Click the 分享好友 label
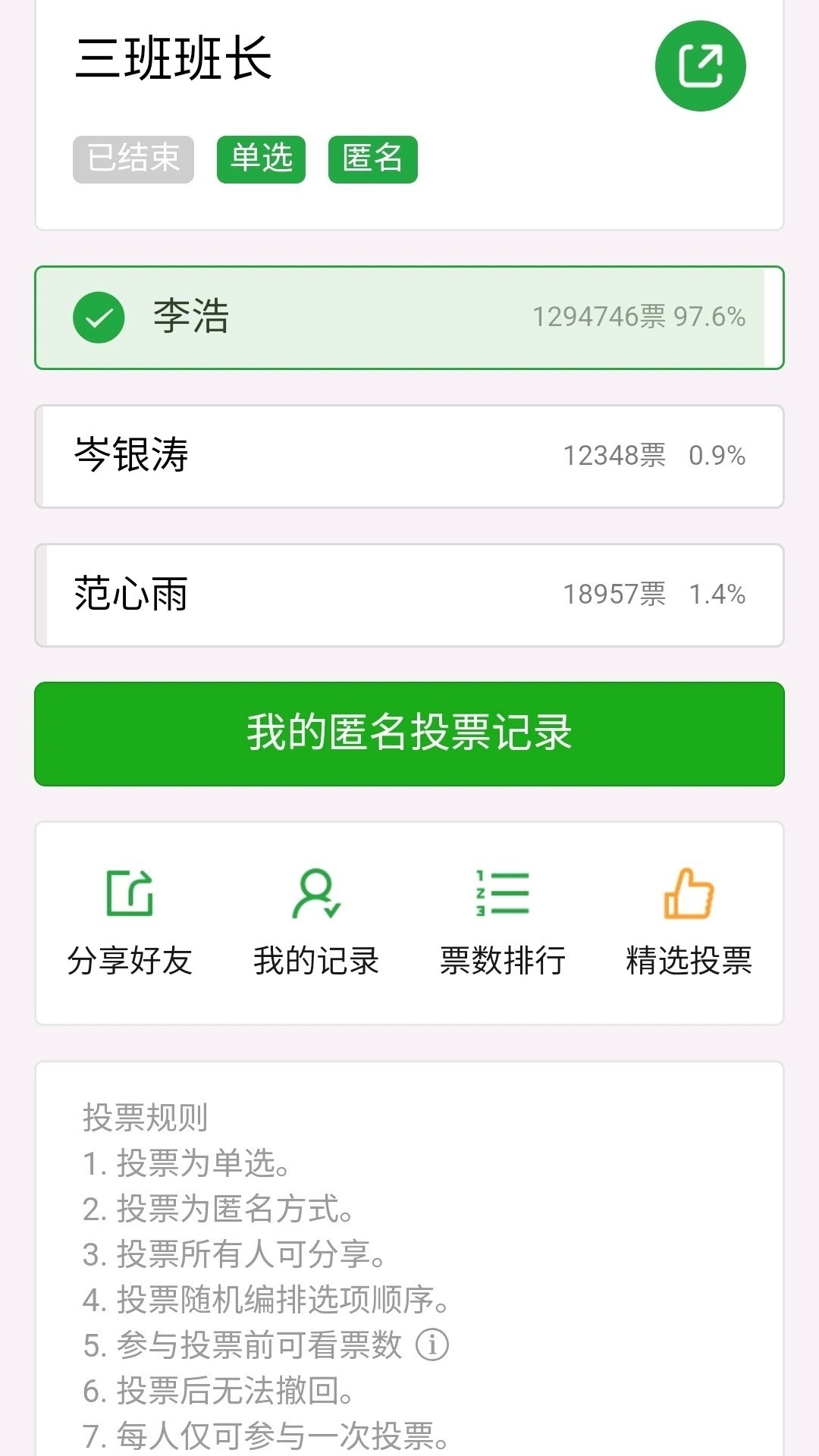Screen dimensions: 819x1456 coord(130,959)
